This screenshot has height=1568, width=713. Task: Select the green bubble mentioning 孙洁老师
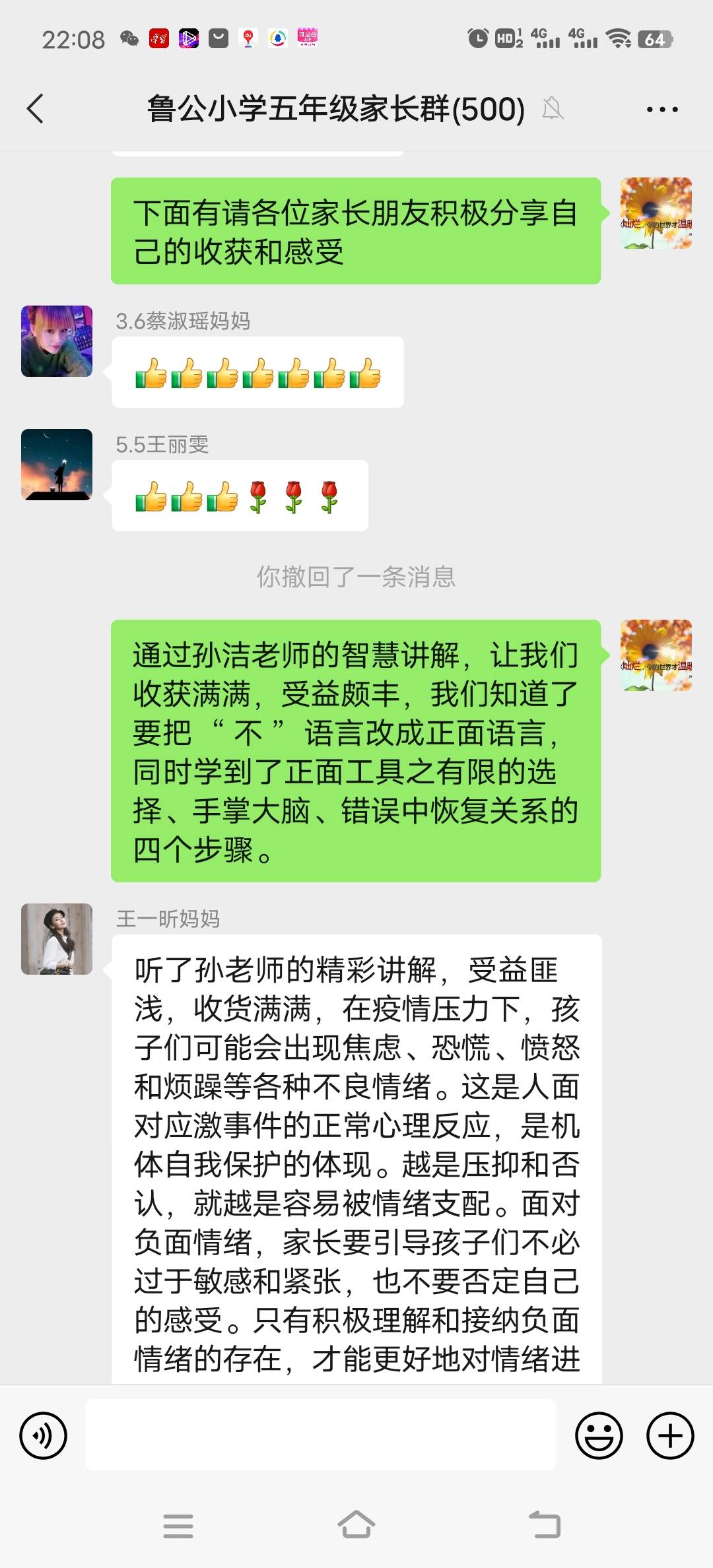click(356, 752)
